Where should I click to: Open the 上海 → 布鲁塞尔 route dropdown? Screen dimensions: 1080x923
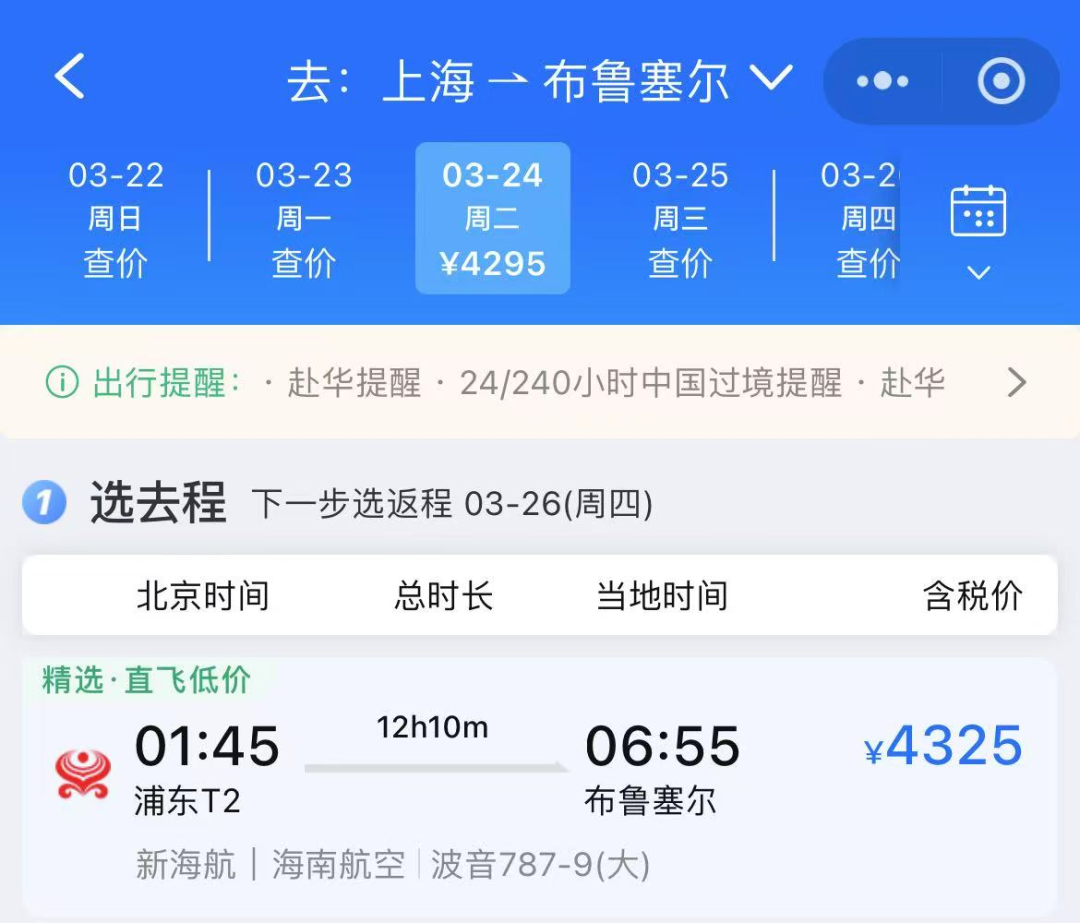point(540,80)
